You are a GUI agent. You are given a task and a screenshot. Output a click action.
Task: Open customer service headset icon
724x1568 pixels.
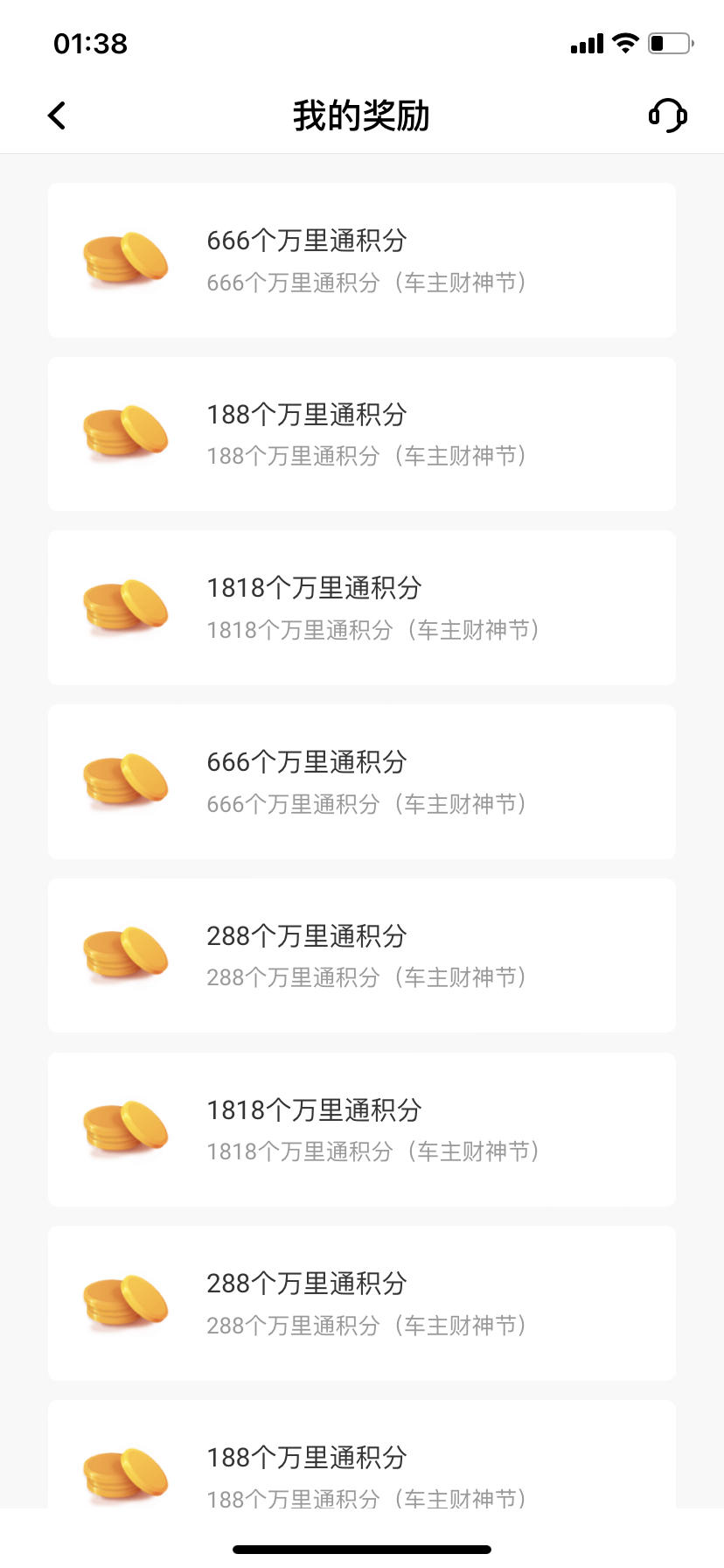click(x=668, y=115)
